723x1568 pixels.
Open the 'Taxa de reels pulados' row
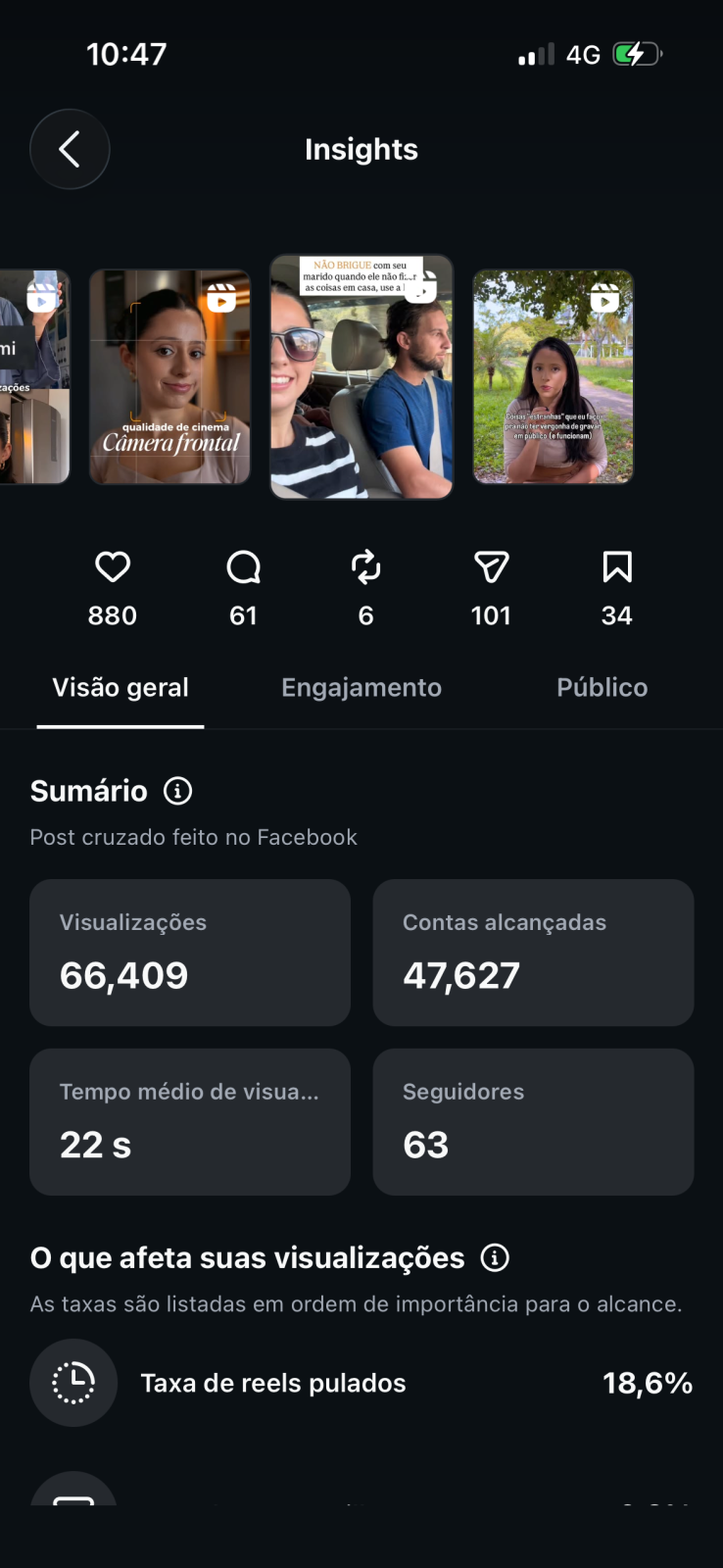(x=361, y=1383)
